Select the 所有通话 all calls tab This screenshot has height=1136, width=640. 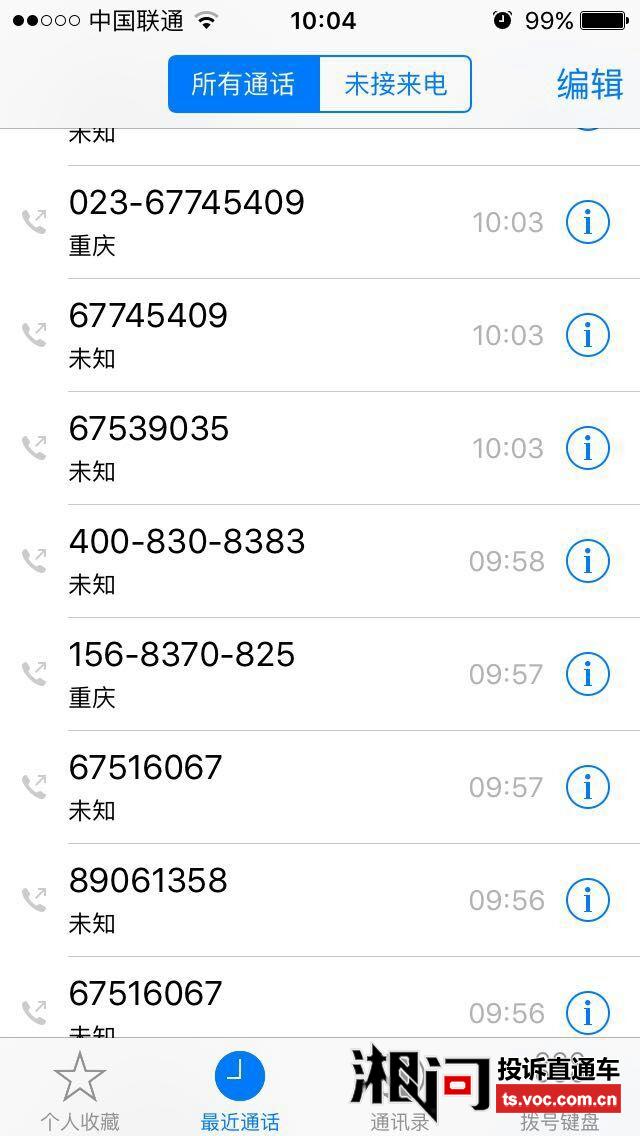243,84
